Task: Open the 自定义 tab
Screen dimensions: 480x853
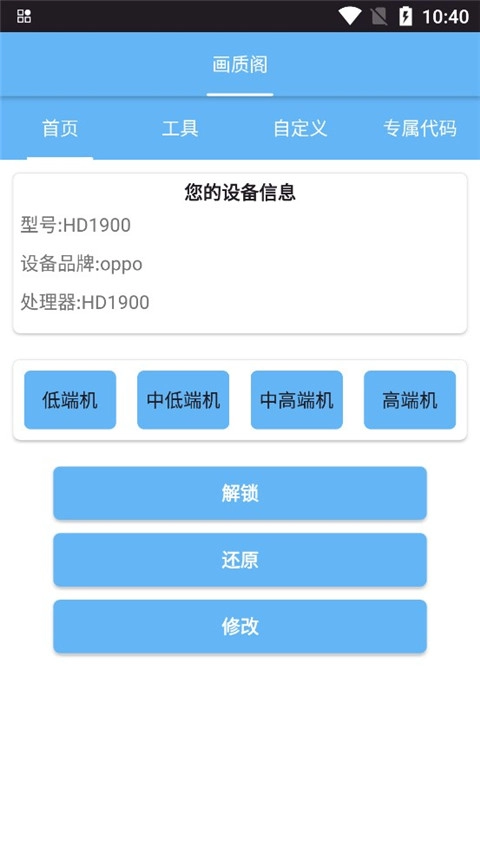Action: point(300,128)
